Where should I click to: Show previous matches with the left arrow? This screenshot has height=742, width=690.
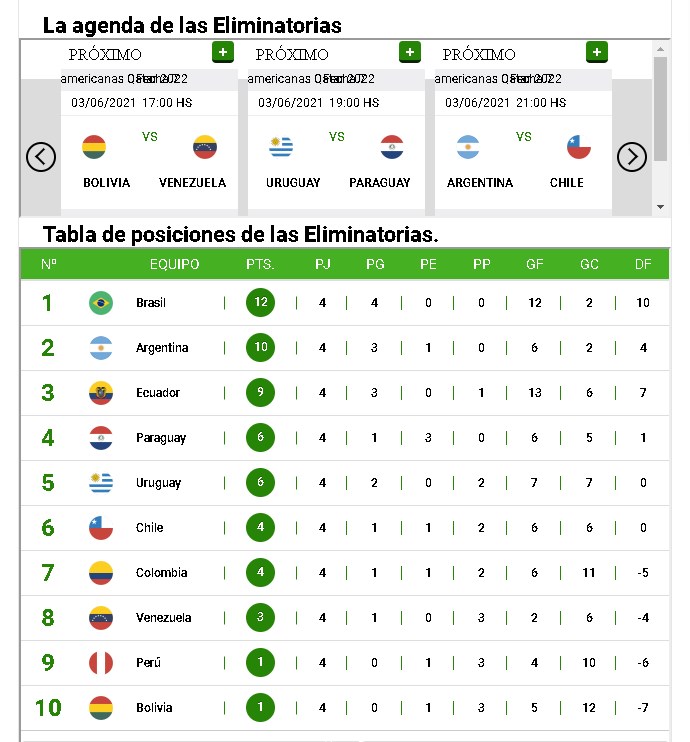point(40,157)
